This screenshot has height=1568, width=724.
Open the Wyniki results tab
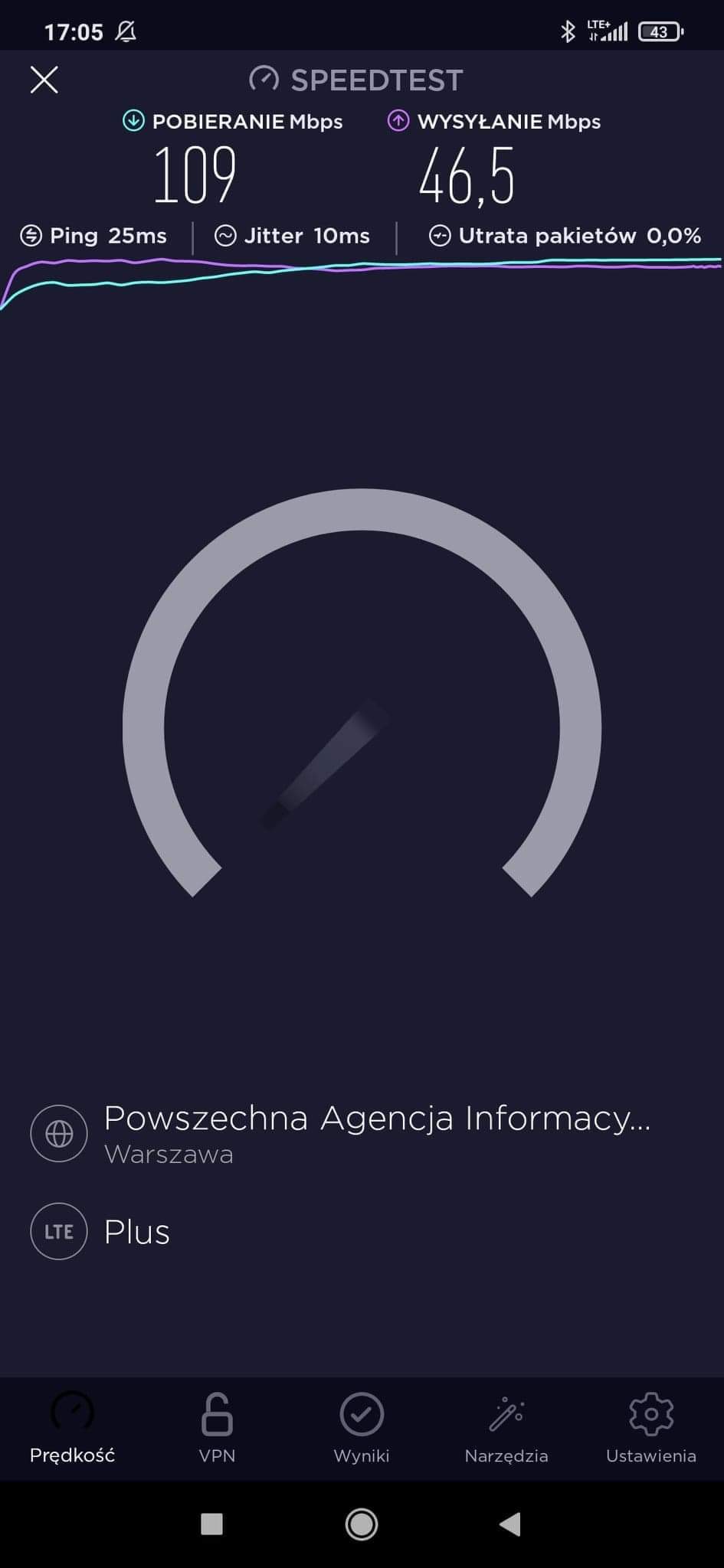pos(362,1429)
